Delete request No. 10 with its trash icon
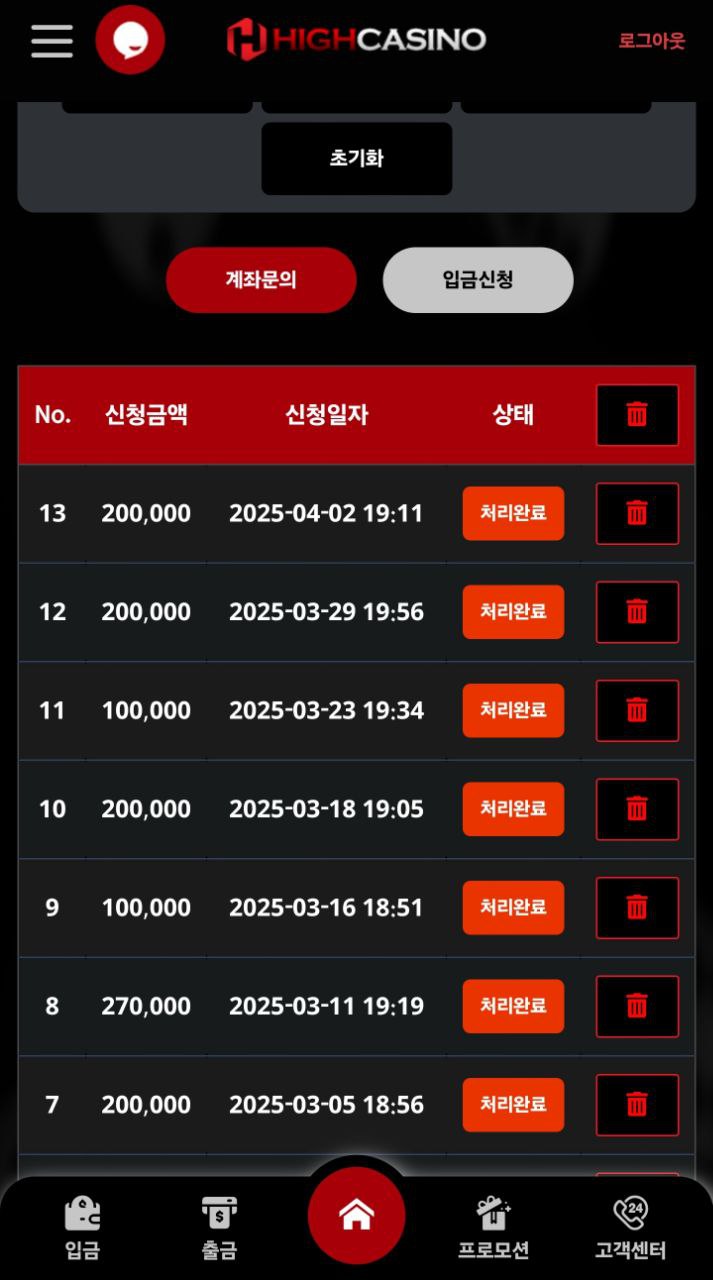713x1280 pixels. point(637,809)
